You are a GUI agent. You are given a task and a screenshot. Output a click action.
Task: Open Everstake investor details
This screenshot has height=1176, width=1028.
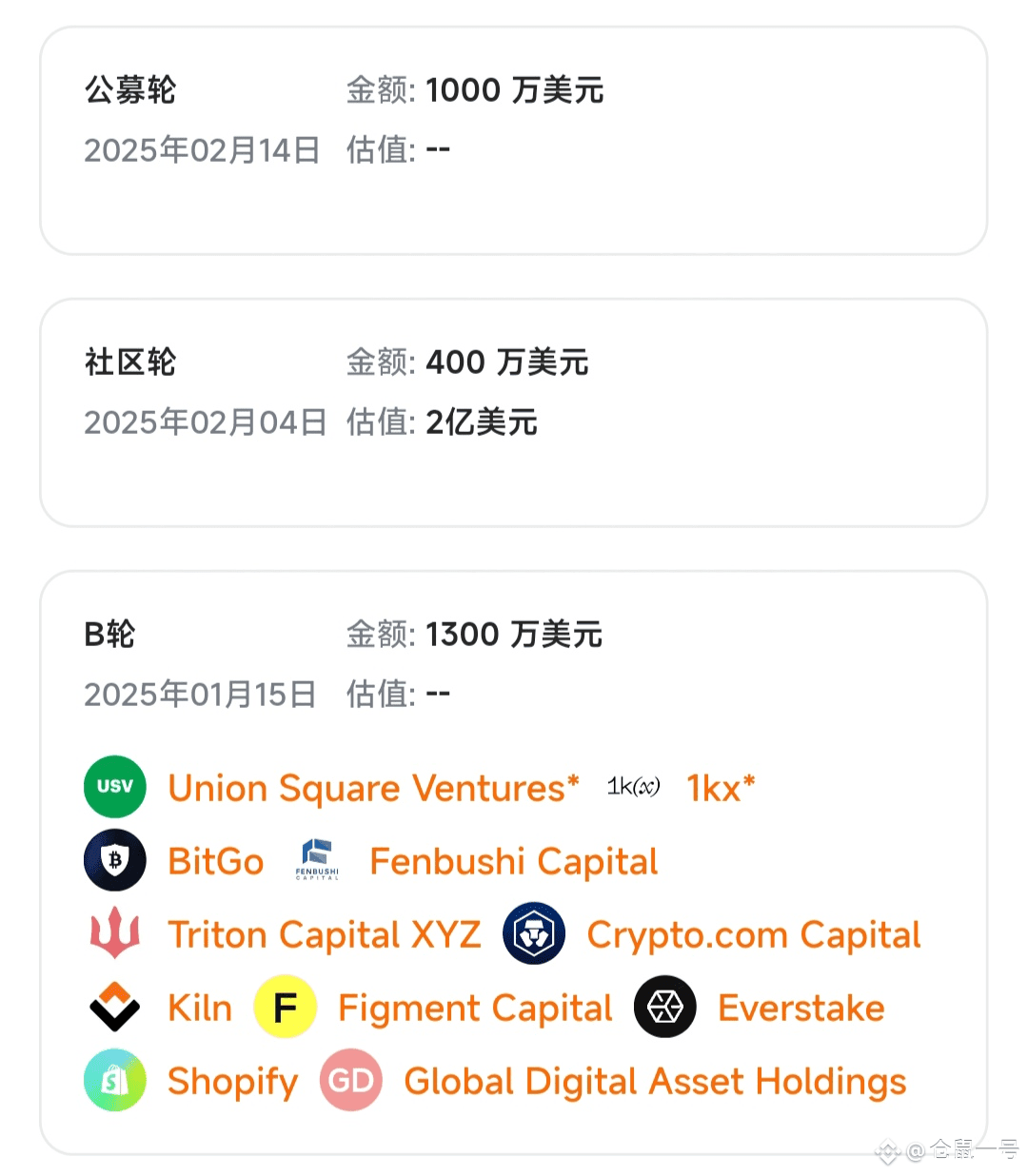coord(801,1009)
